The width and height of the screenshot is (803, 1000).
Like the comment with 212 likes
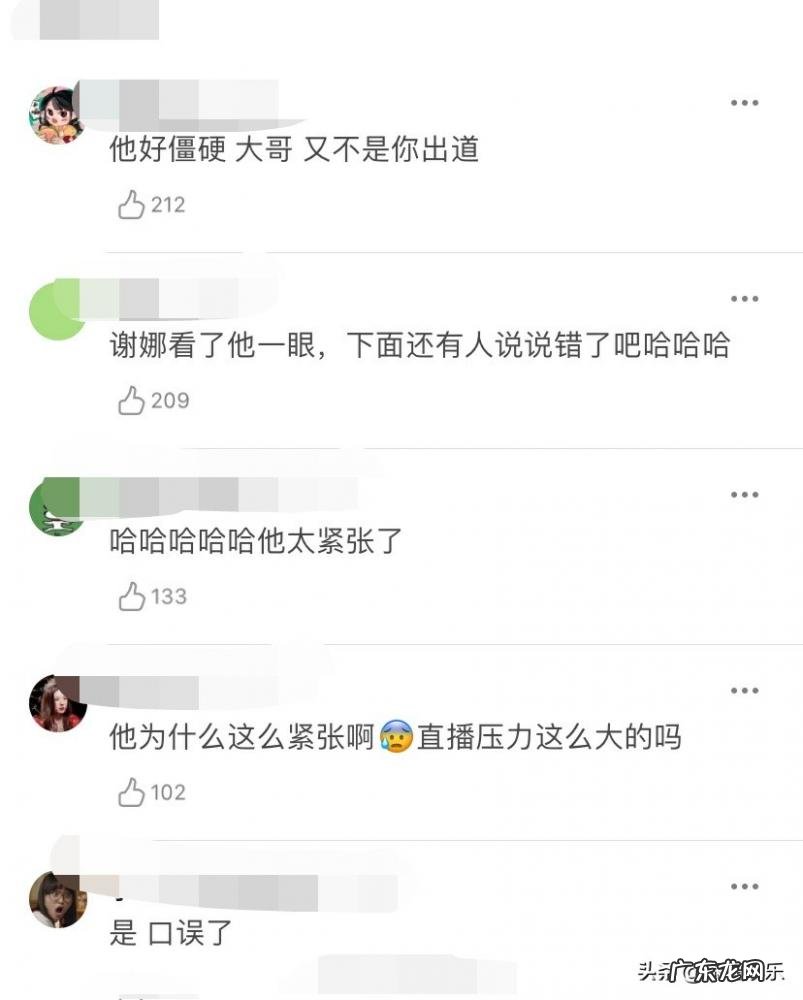point(129,203)
